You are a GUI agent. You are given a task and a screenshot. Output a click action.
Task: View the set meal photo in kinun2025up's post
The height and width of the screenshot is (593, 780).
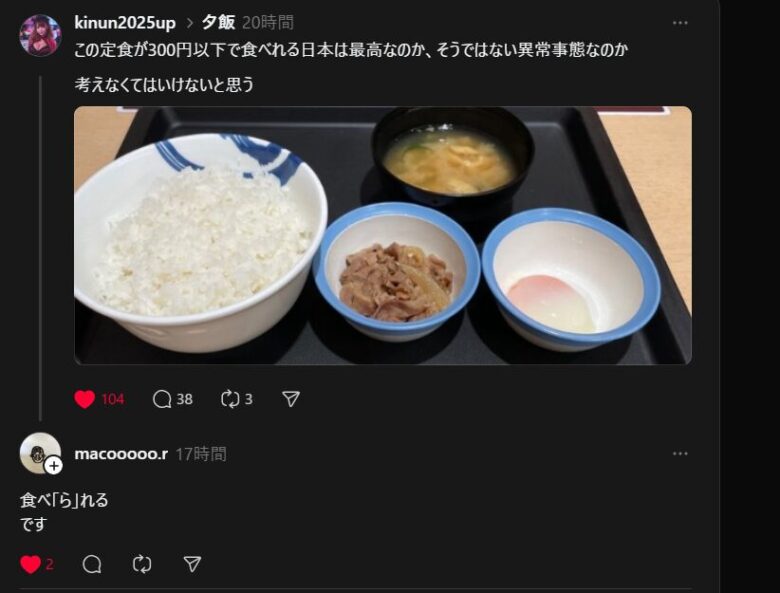pyautogui.click(x=382, y=235)
